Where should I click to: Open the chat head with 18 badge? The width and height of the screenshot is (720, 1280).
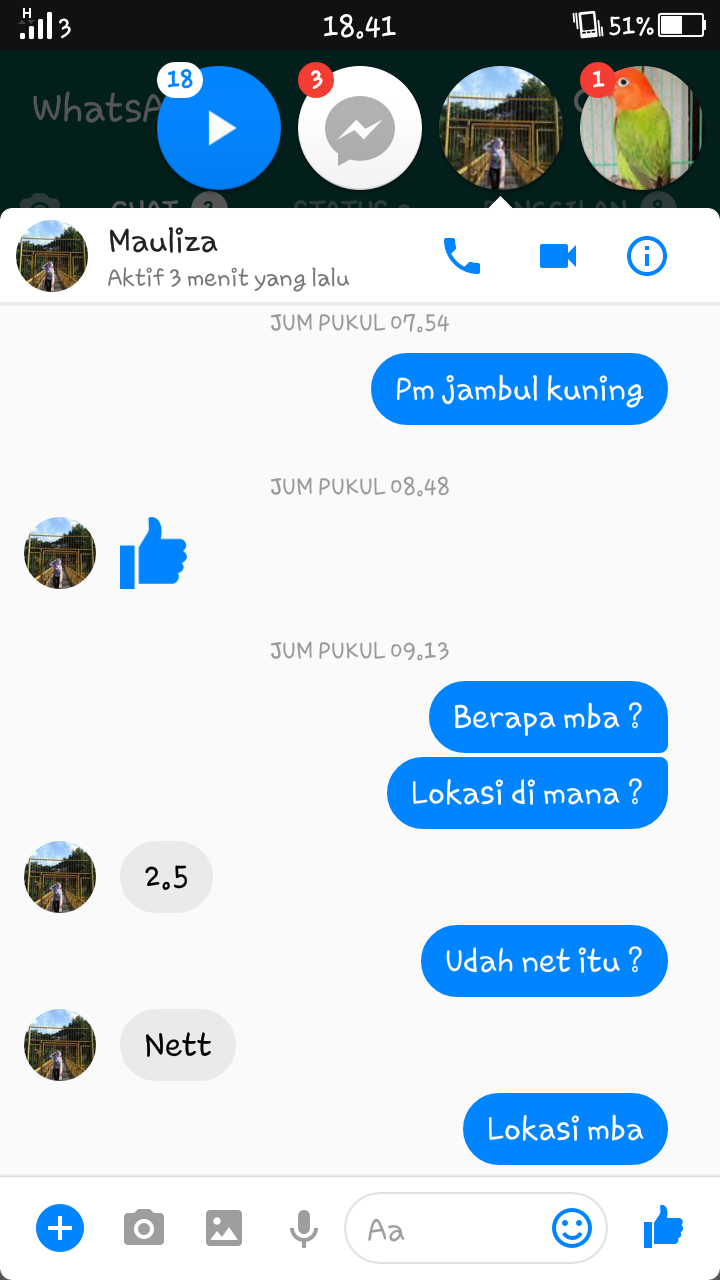tap(219, 128)
